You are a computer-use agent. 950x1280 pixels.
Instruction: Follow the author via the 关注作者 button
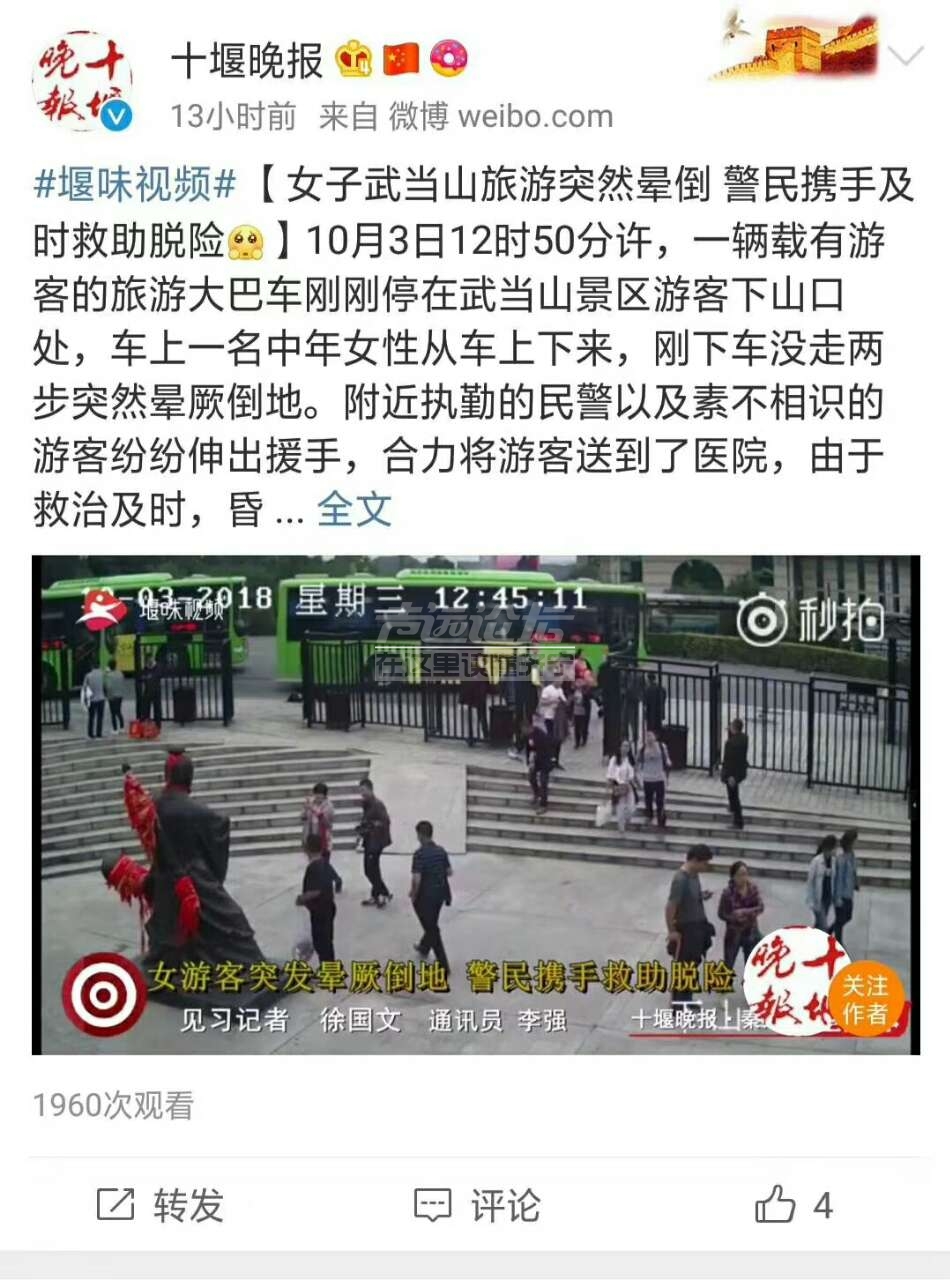coord(865,999)
